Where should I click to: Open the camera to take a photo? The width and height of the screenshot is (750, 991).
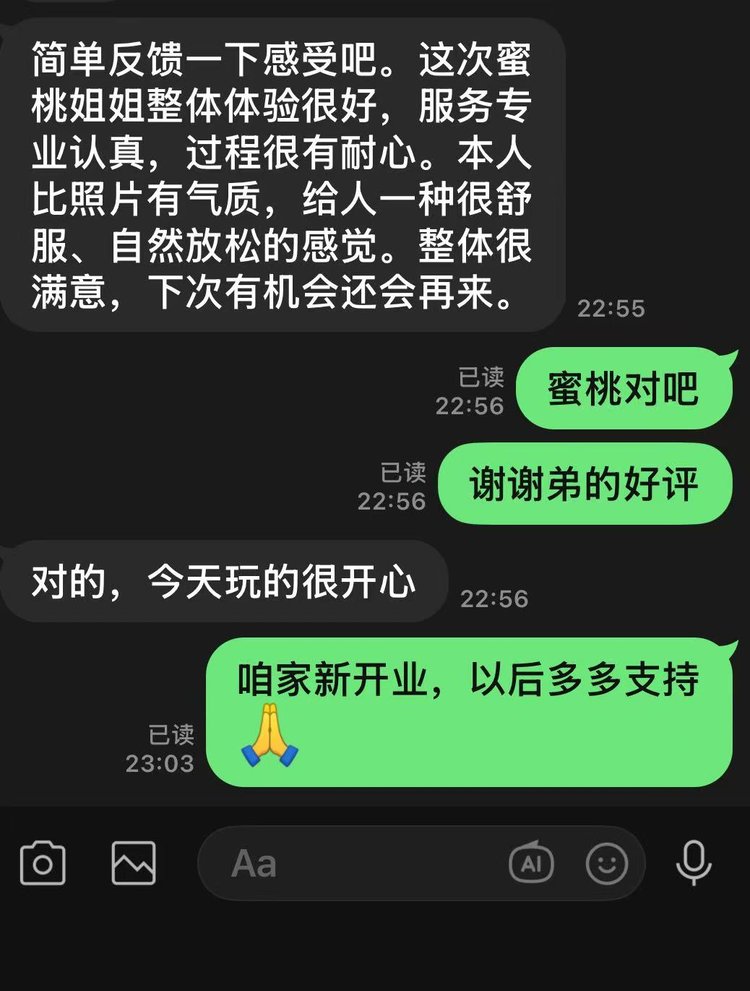click(x=43, y=863)
